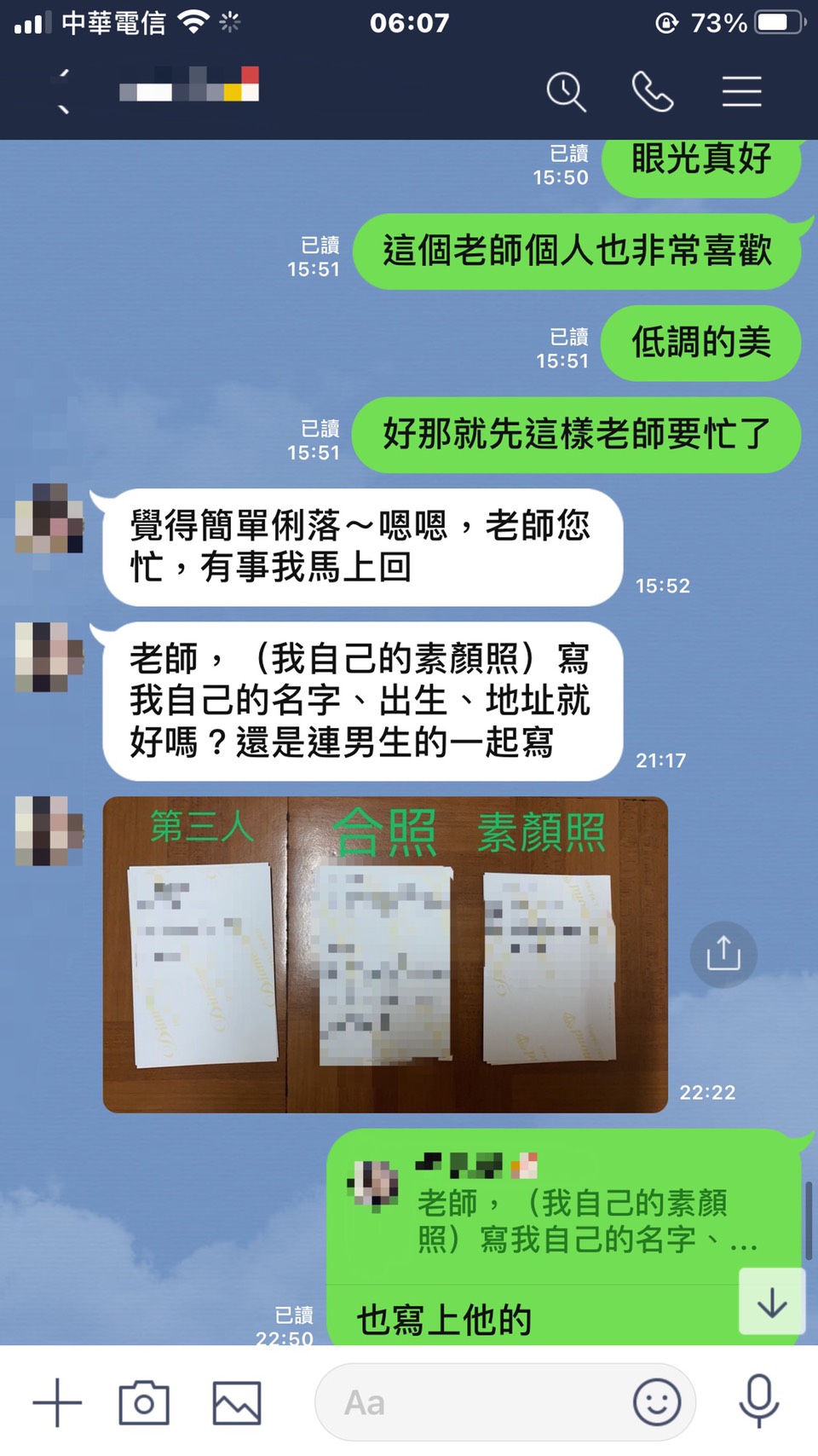818x1456 pixels.
Task: Record a voice message
Action: click(758, 1401)
